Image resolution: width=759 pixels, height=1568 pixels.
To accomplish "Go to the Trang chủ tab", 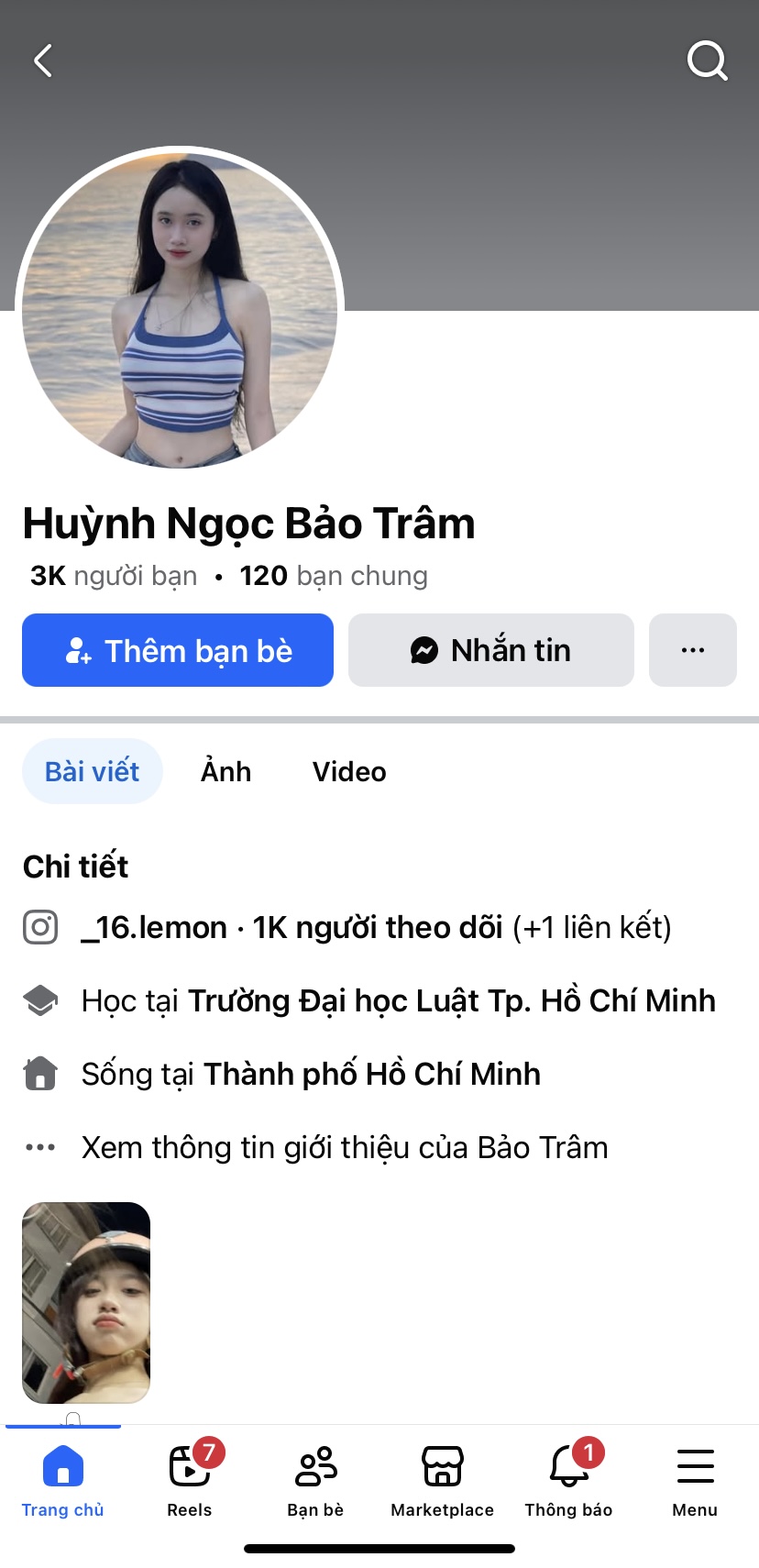I will click(63, 1476).
